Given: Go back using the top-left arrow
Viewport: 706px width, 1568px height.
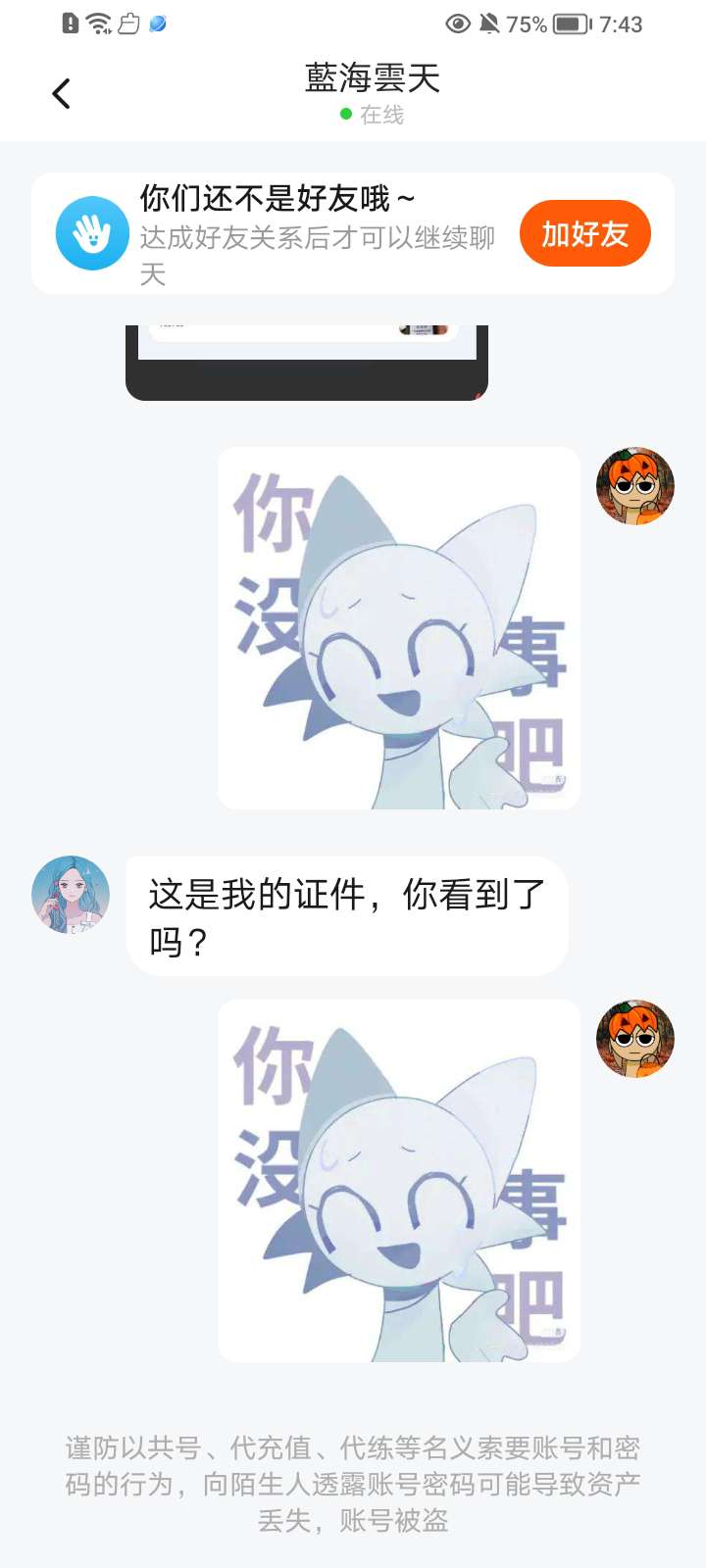Looking at the screenshot, I should pyautogui.click(x=61, y=94).
